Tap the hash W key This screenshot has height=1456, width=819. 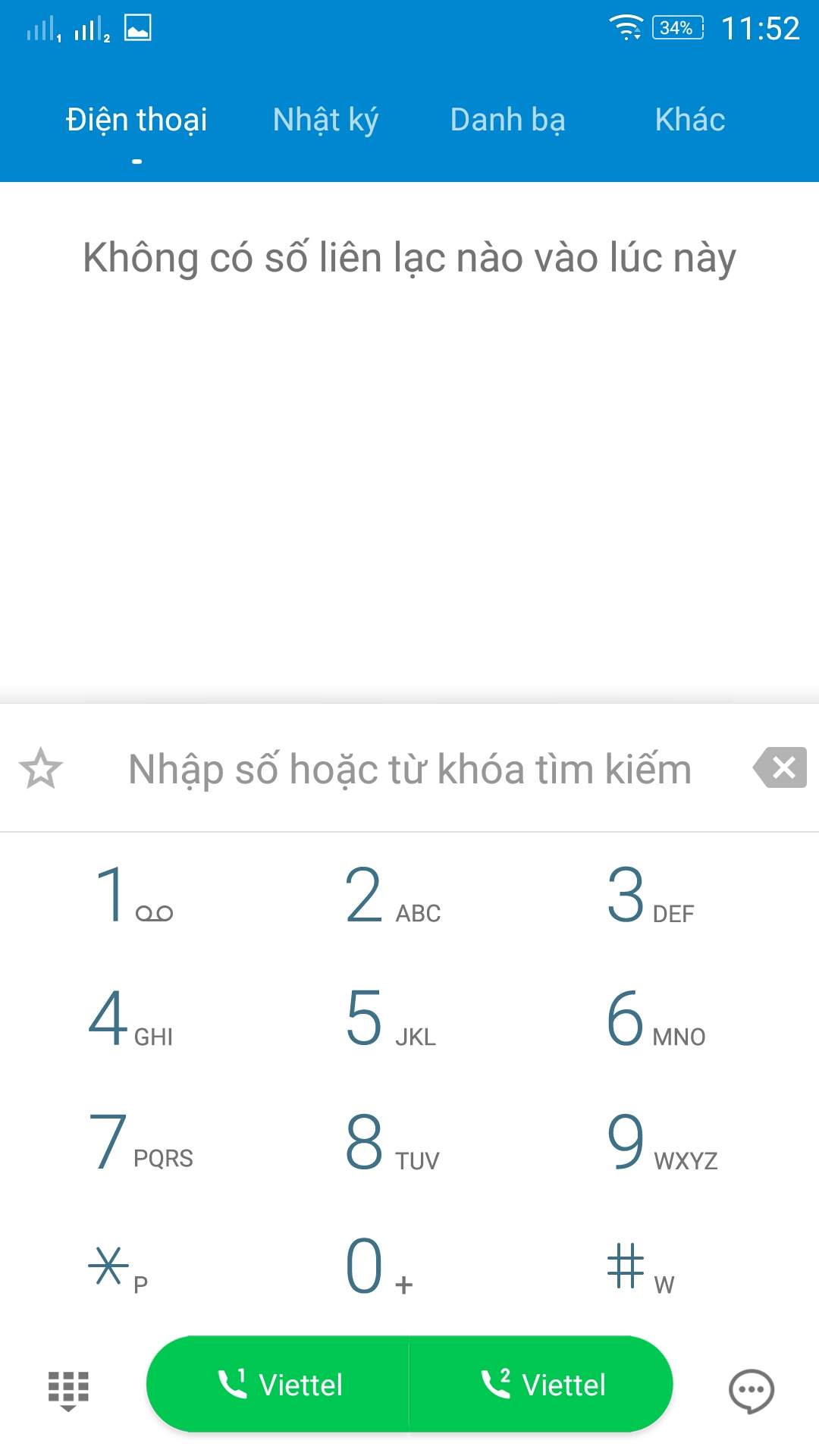641,1266
